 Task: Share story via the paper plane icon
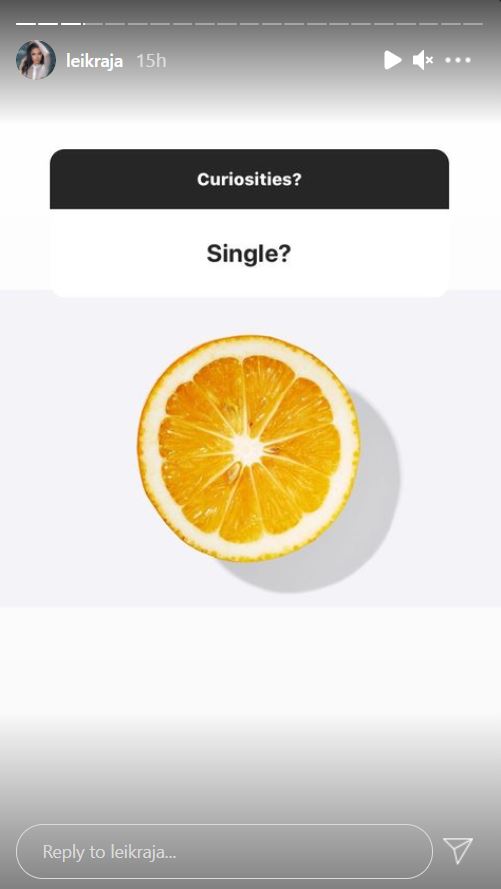click(x=458, y=851)
